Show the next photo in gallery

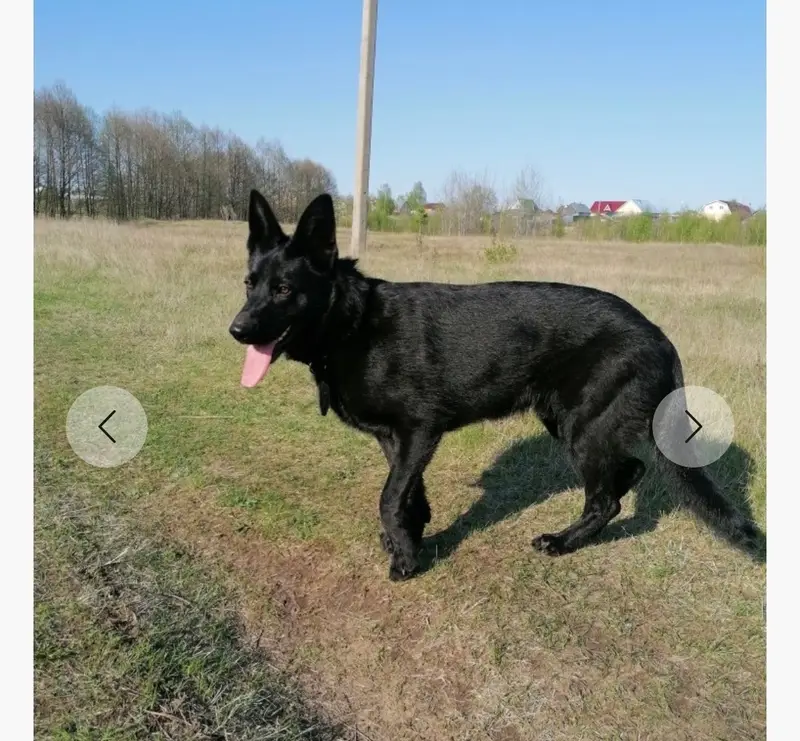pyautogui.click(x=693, y=427)
